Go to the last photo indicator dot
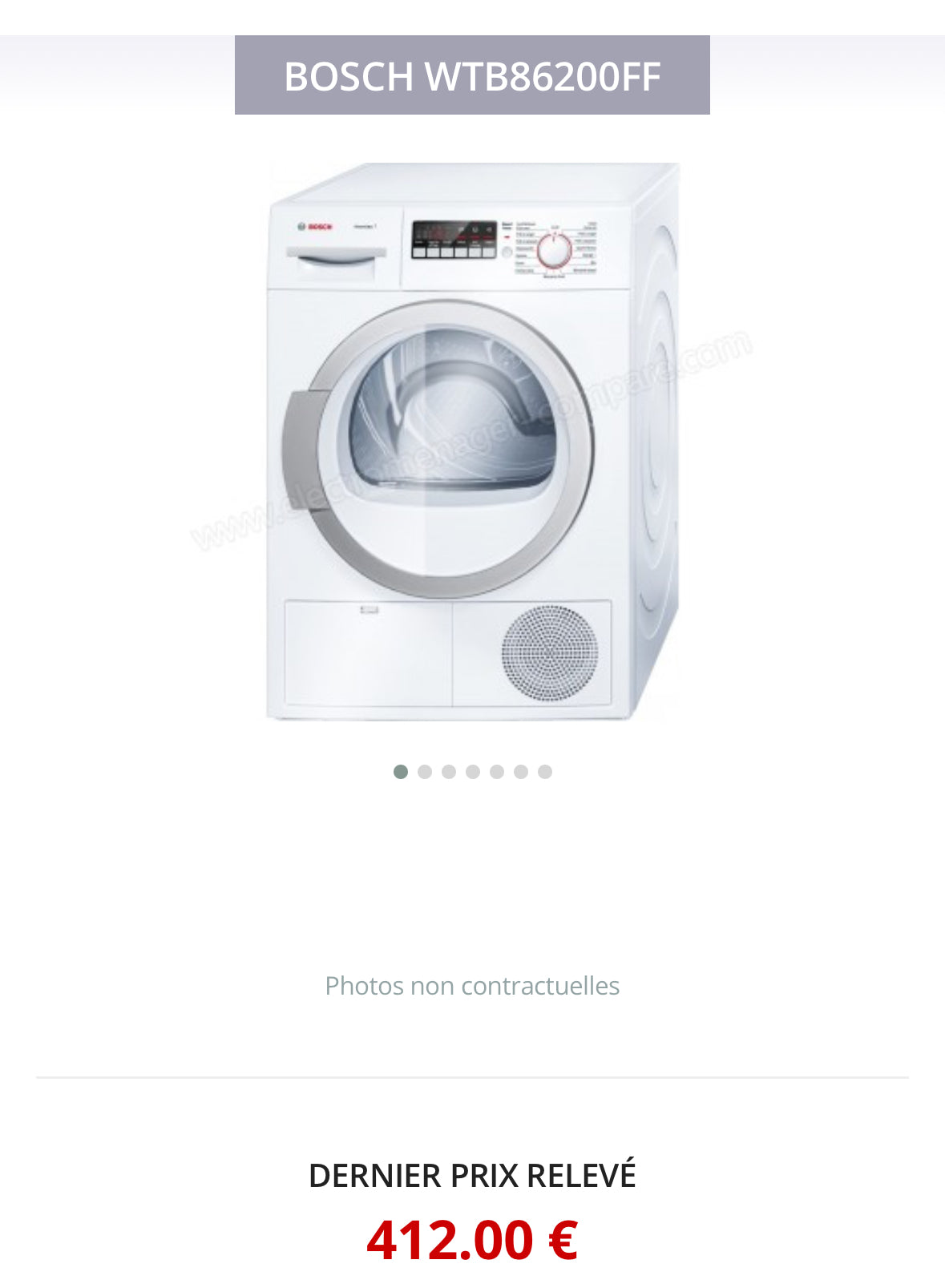 545,772
